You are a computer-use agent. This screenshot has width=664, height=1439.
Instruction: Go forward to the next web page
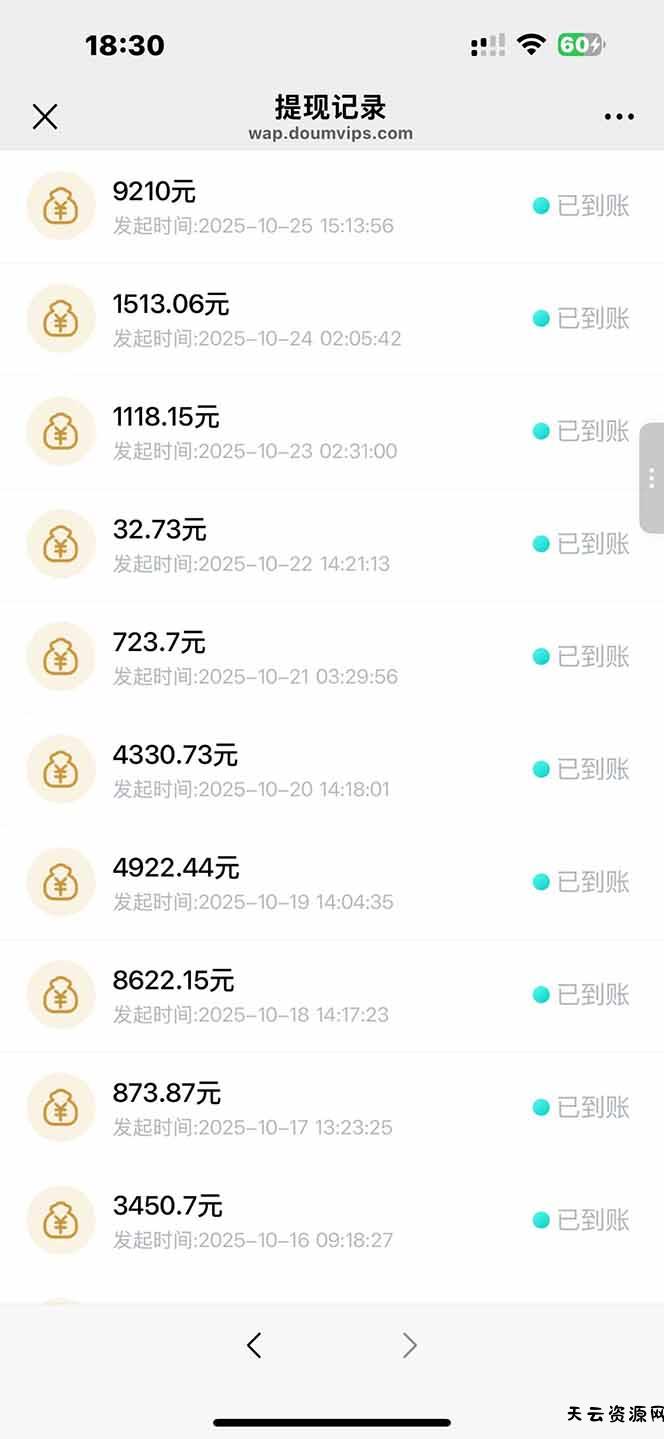409,1345
